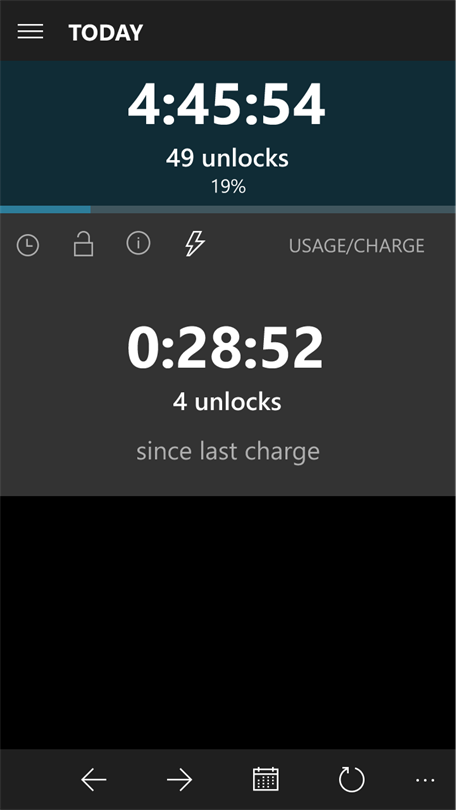Switch to the clock usage tab
456x810 pixels.
[x=28, y=245]
